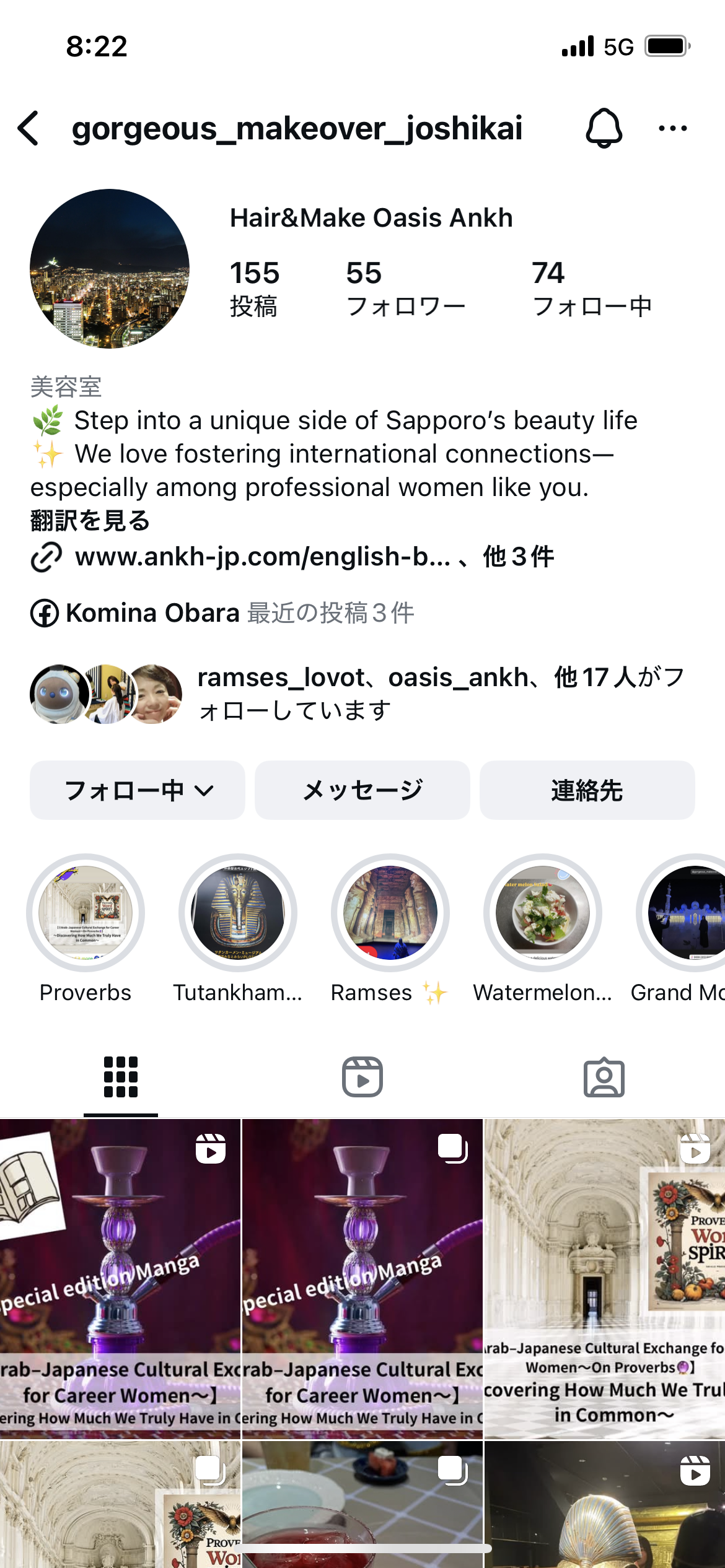Viewport: 725px width, 1568px height.
Task: Open the Tutankham... story highlight
Action: (x=238, y=913)
